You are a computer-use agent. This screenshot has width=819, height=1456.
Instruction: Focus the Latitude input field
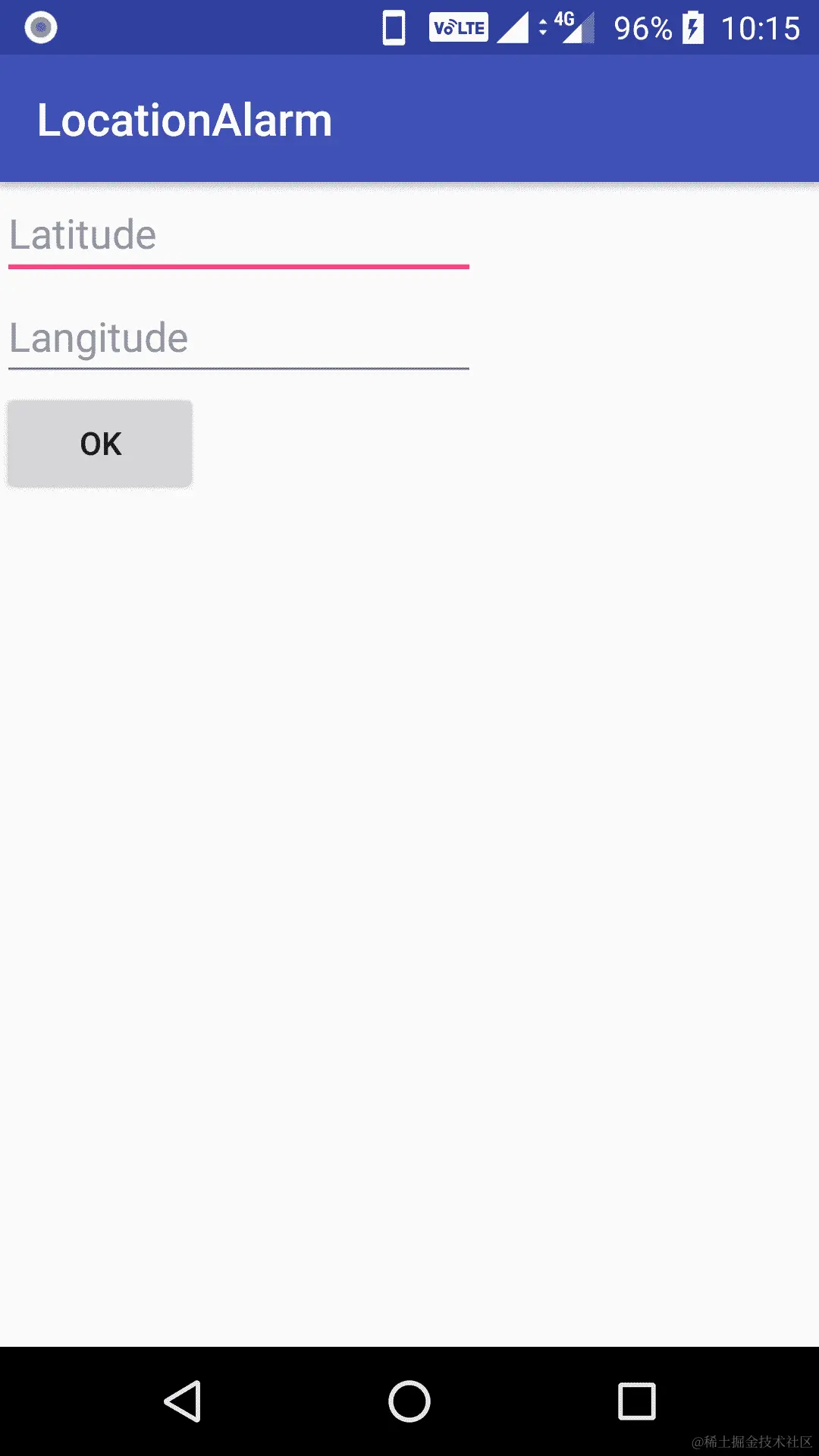(x=238, y=237)
